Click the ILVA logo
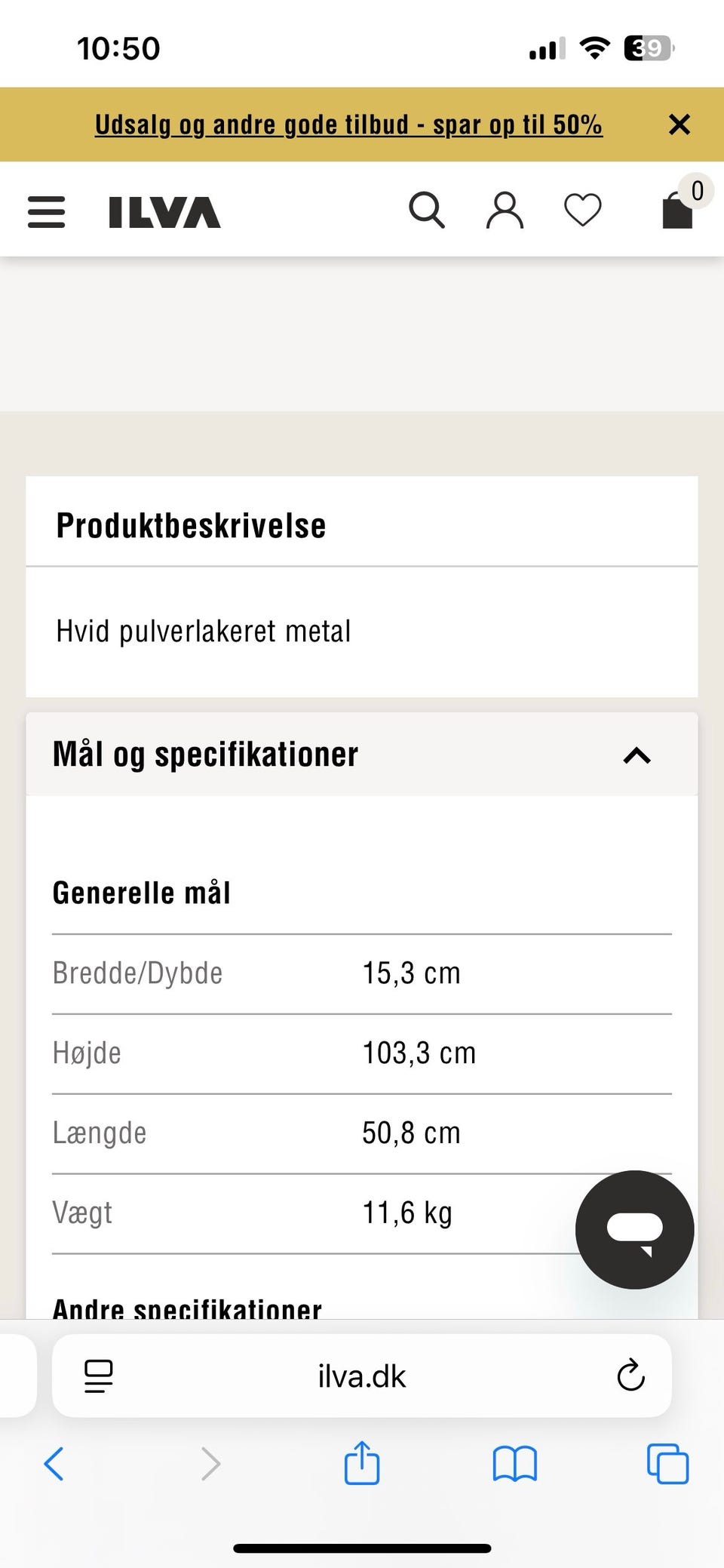This screenshot has width=724, height=1568. click(163, 212)
